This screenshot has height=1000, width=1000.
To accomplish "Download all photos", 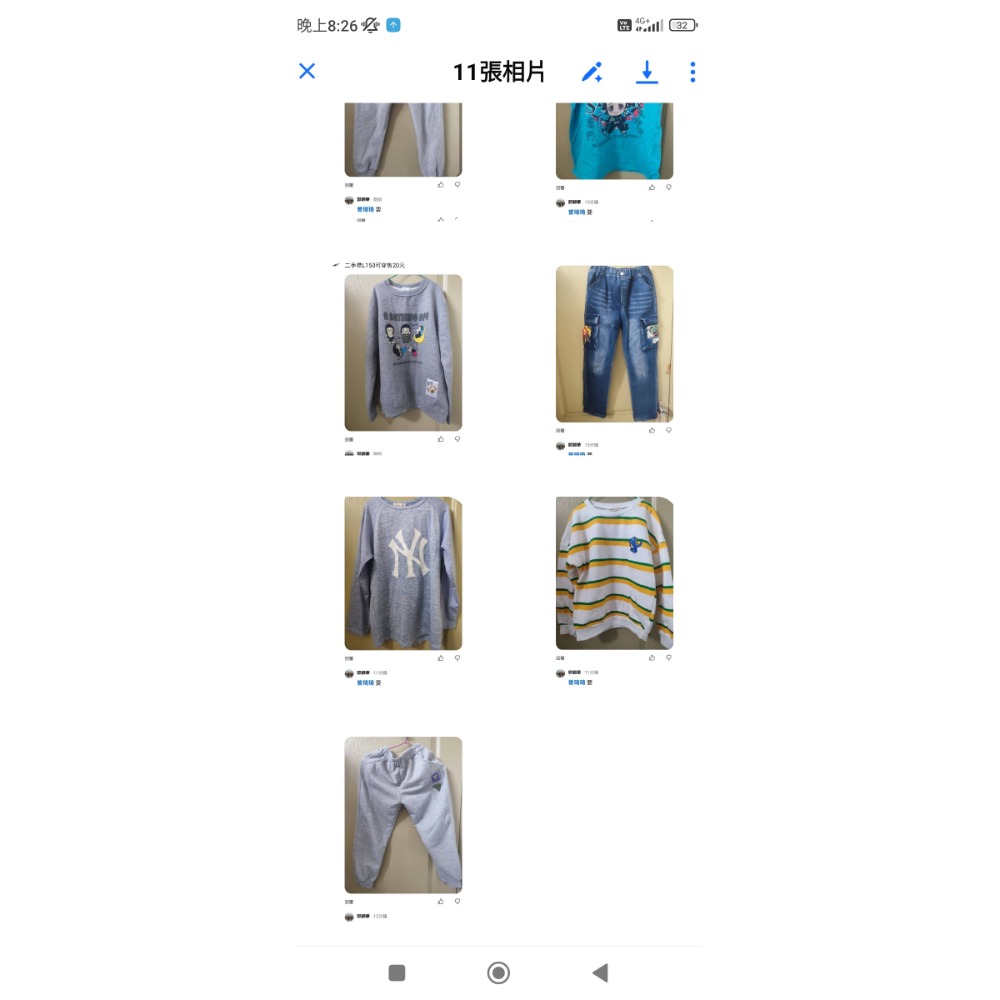I will 647,72.
